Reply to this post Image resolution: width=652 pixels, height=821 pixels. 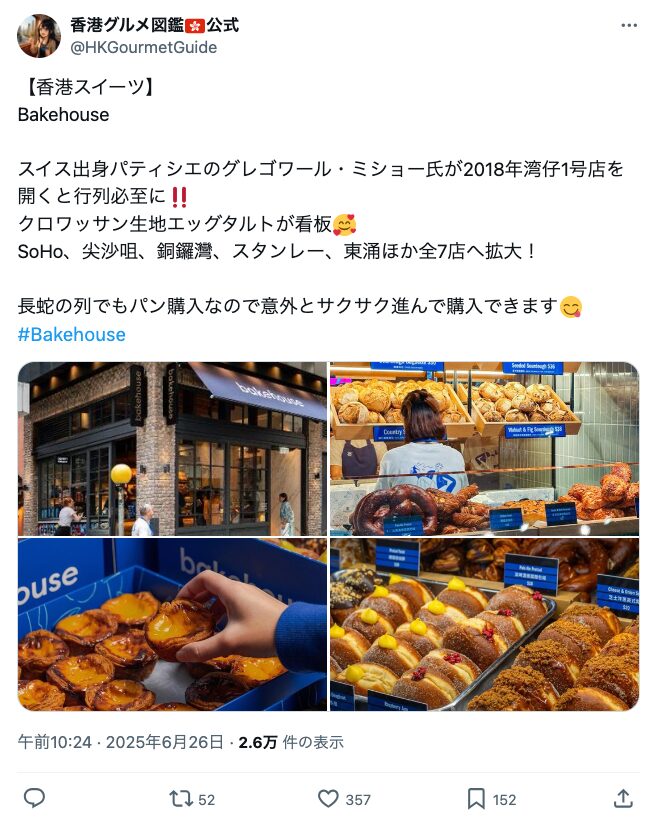(34, 798)
